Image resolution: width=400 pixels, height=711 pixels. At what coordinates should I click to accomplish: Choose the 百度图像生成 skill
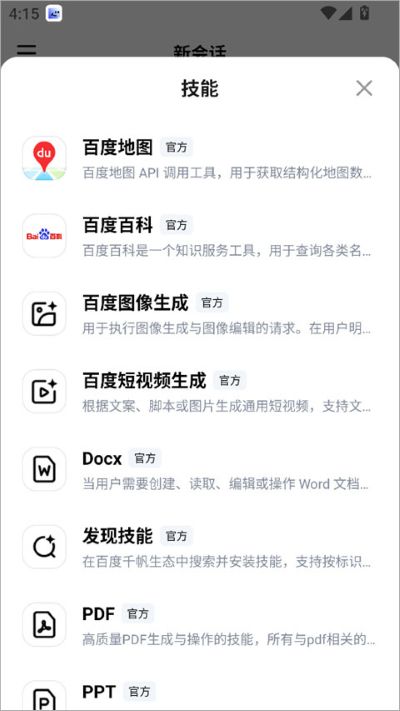pos(200,314)
